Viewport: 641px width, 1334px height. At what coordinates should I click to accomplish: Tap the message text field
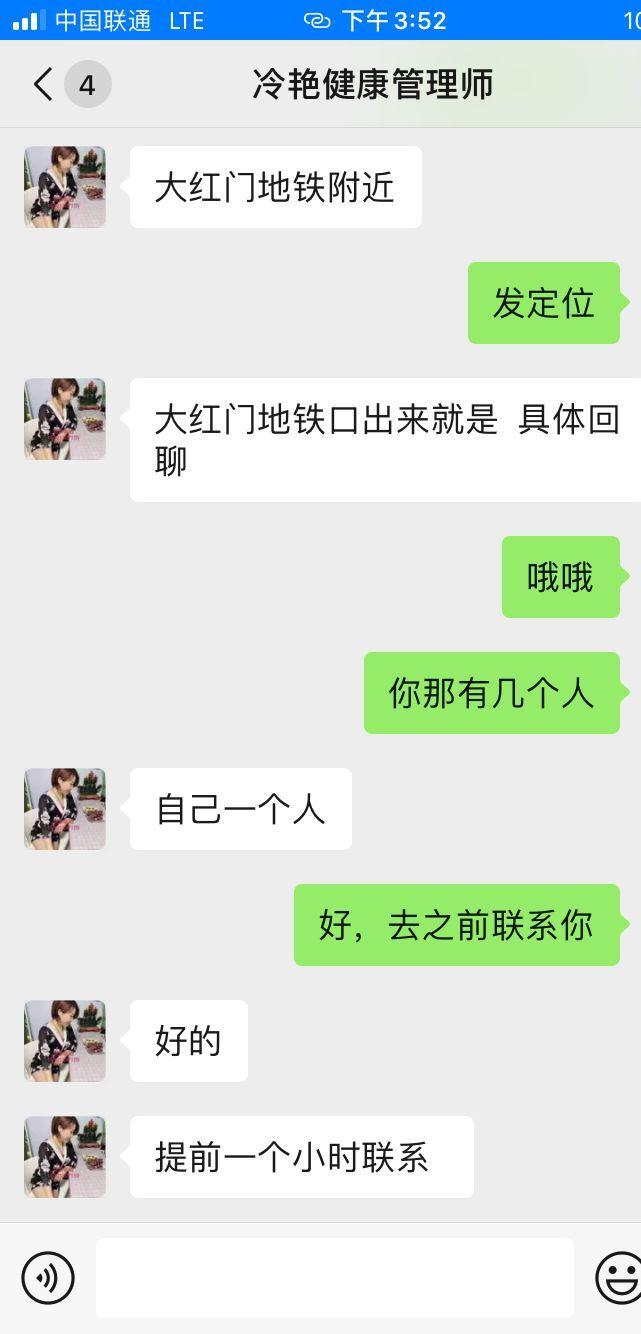tap(334, 1277)
